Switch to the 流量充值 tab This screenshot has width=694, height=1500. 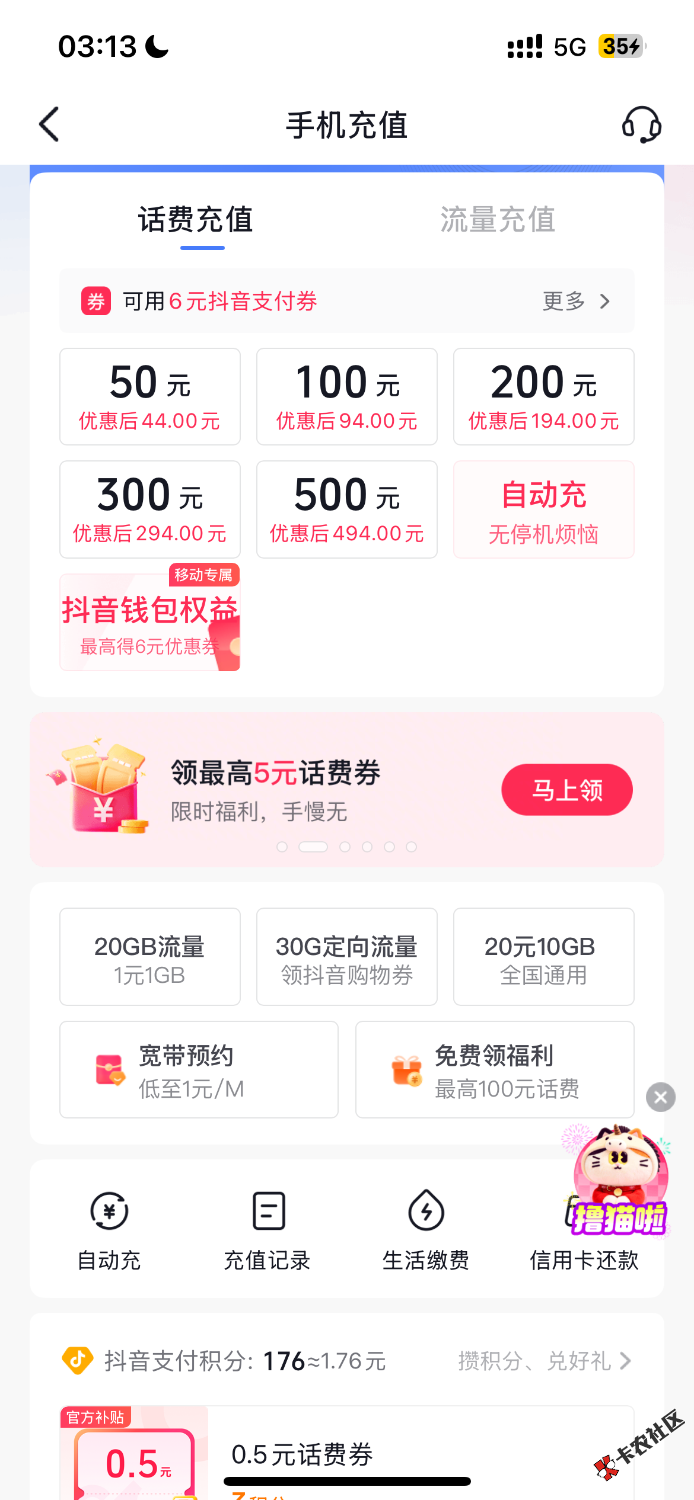[x=497, y=220]
